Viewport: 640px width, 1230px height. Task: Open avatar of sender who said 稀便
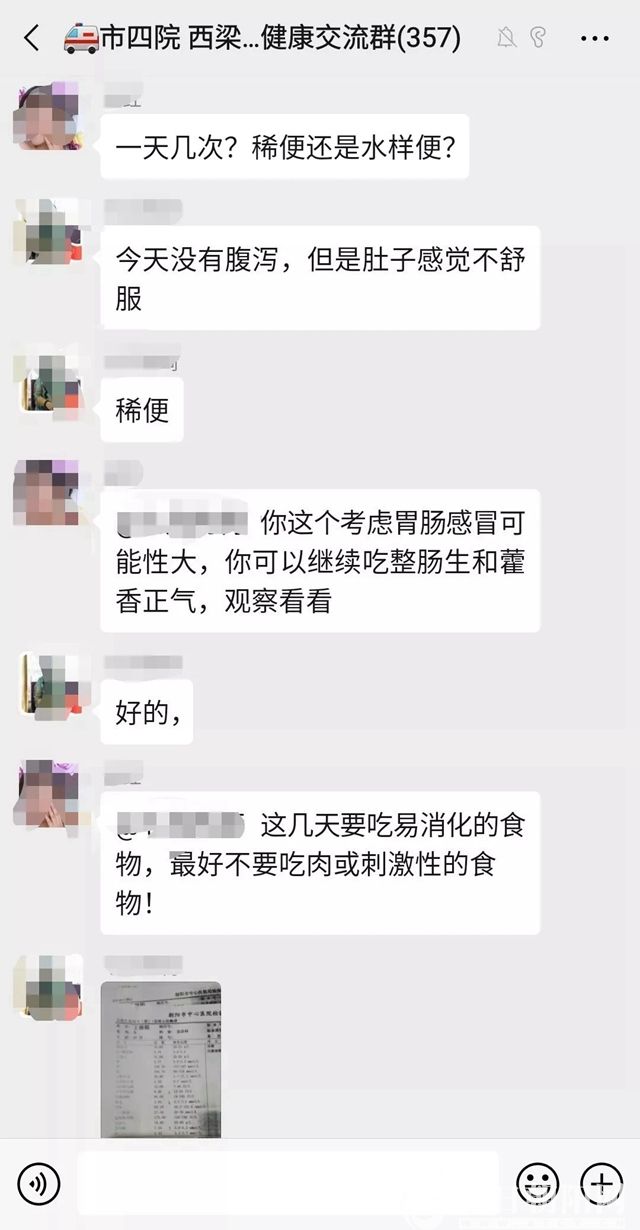(x=46, y=377)
